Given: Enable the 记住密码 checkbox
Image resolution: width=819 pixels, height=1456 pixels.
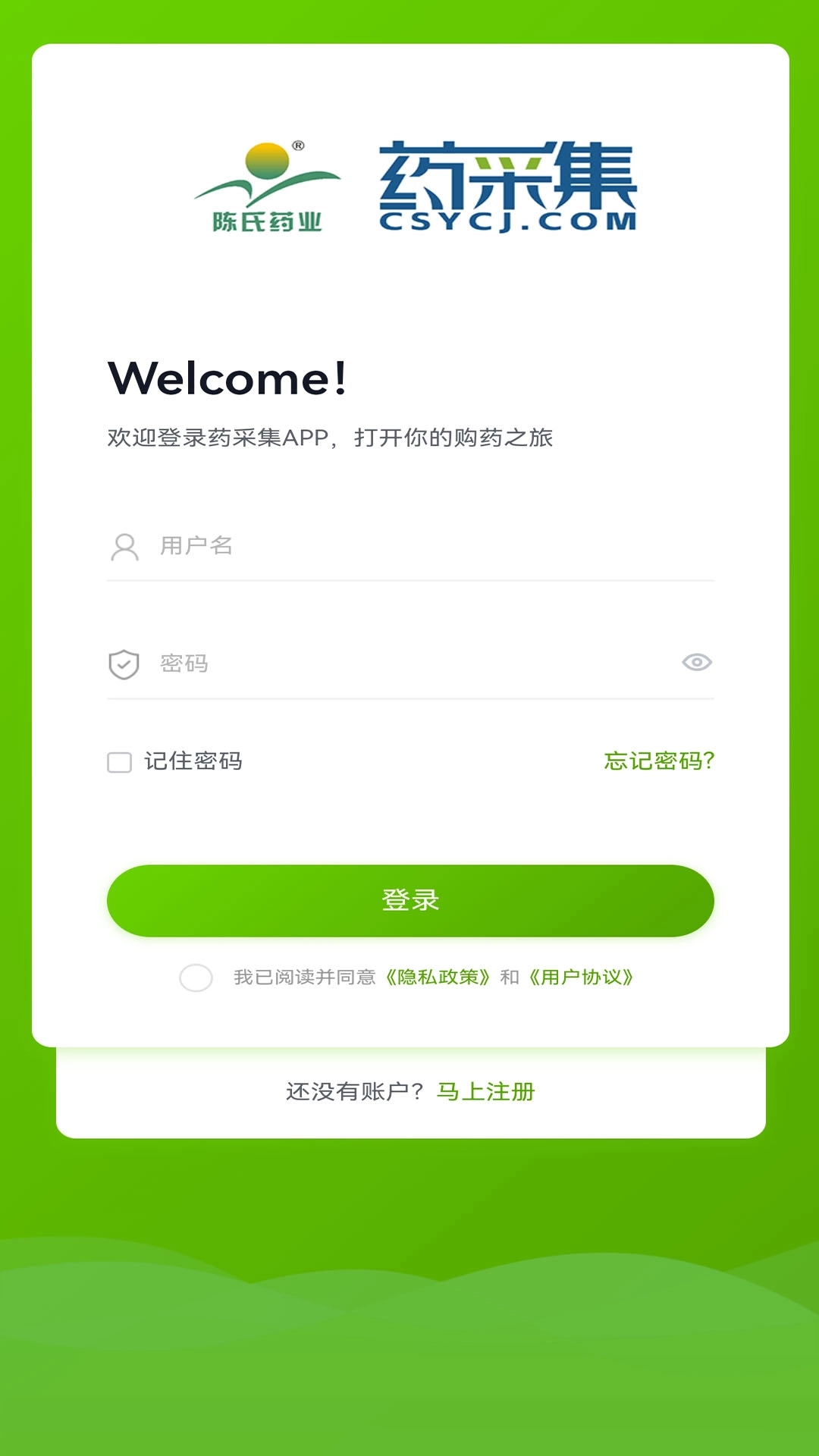Looking at the screenshot, I should click(x=118, y=762).
